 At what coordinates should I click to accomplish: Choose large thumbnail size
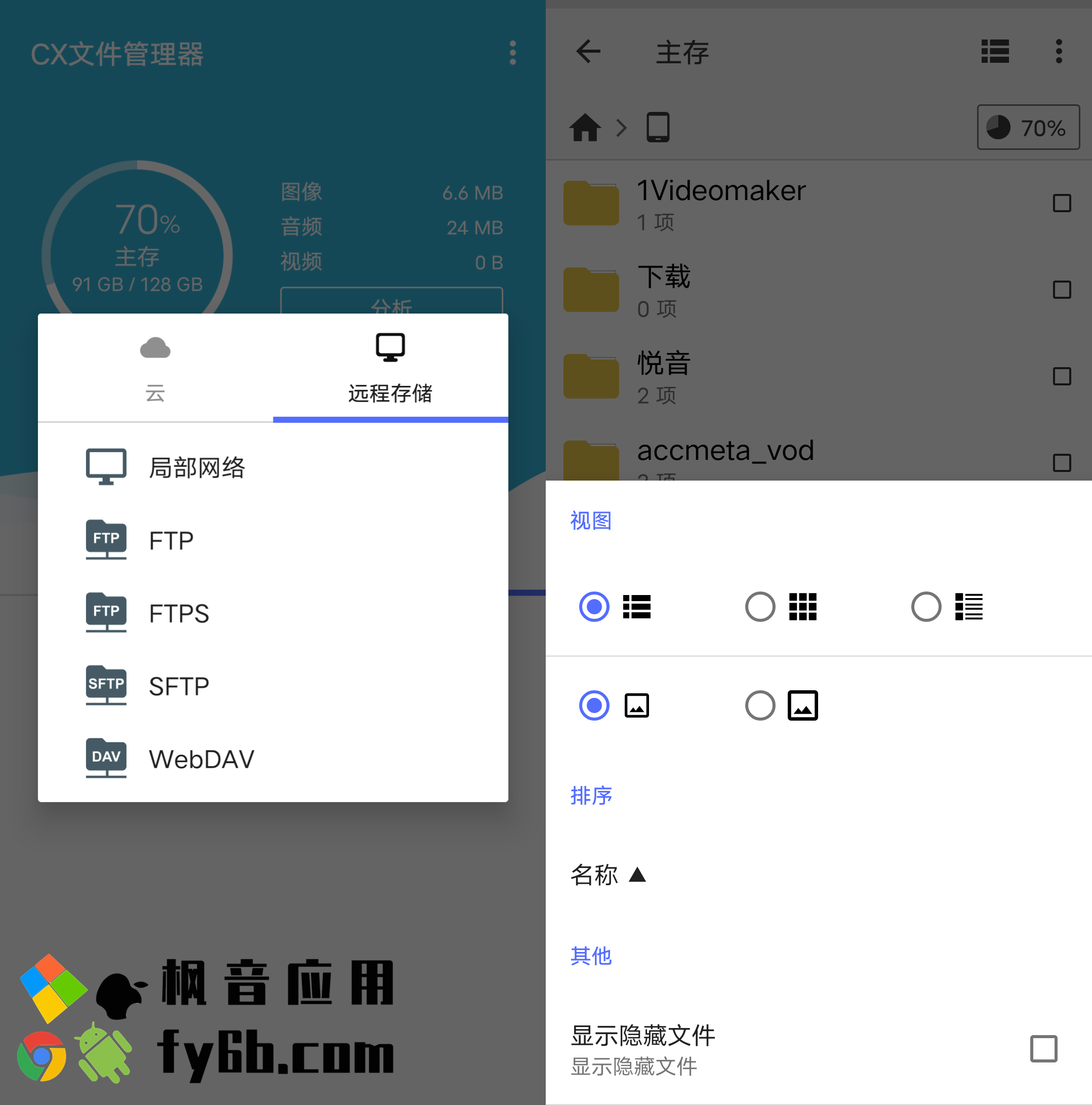point(760,705)
